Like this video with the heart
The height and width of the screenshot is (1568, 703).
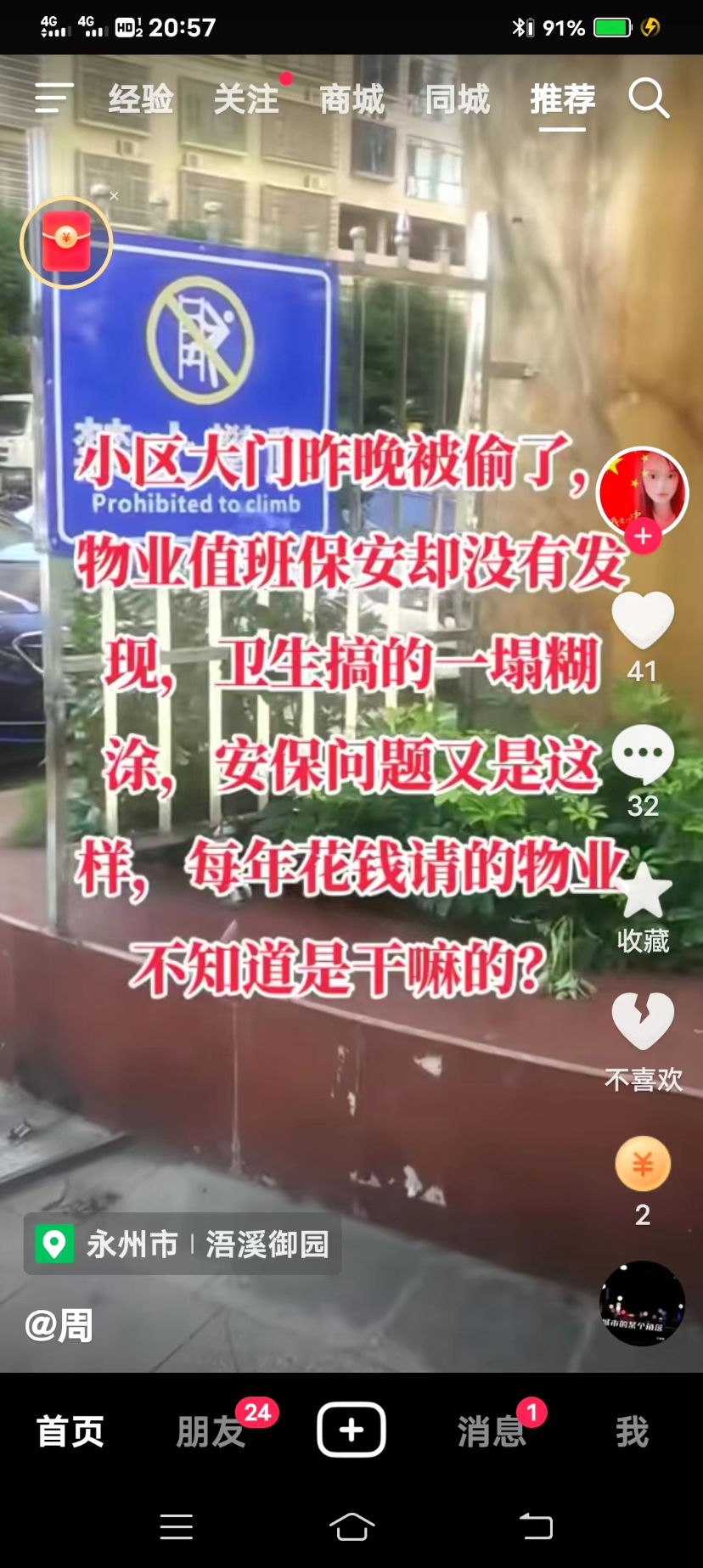click(x=643, y=621)
